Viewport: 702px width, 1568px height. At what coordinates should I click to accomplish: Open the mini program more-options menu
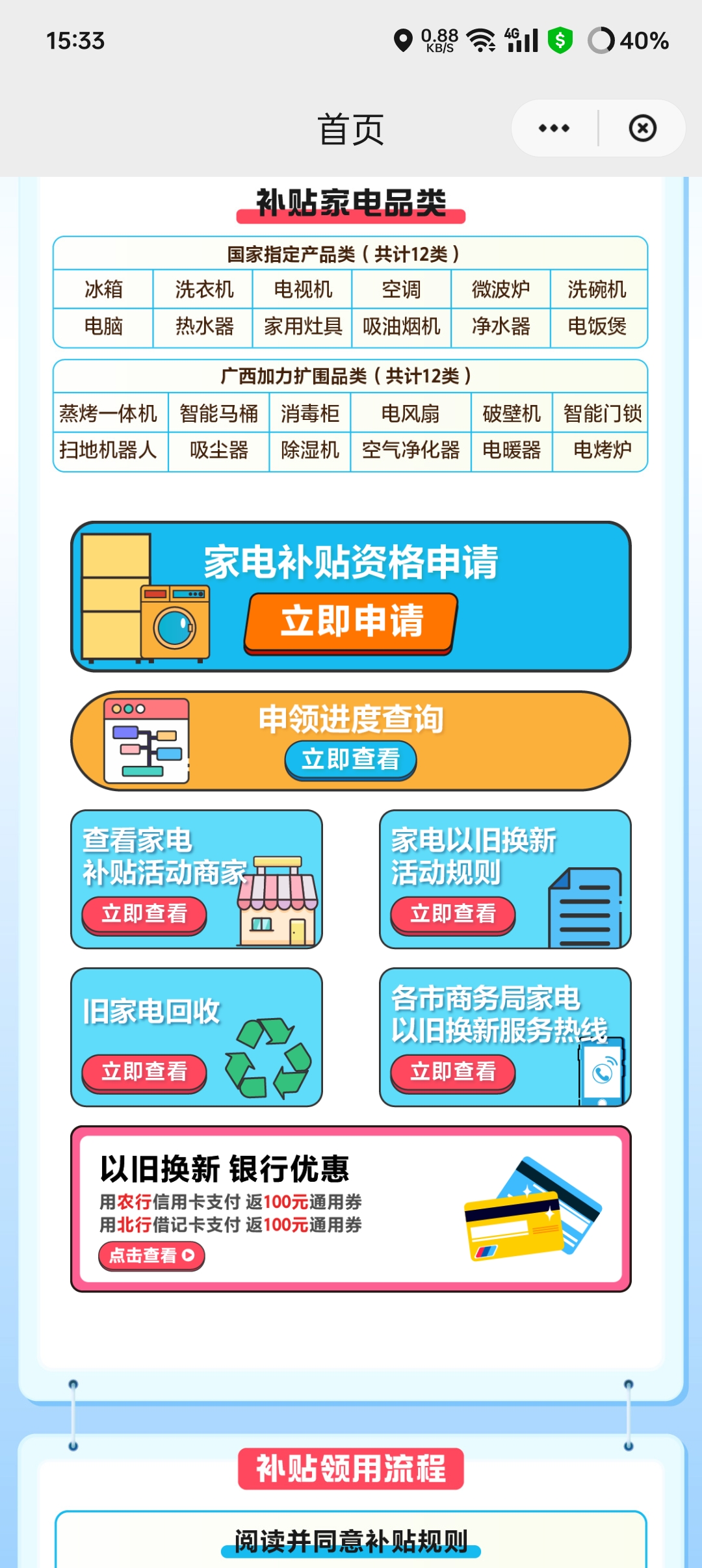(554, 128)
